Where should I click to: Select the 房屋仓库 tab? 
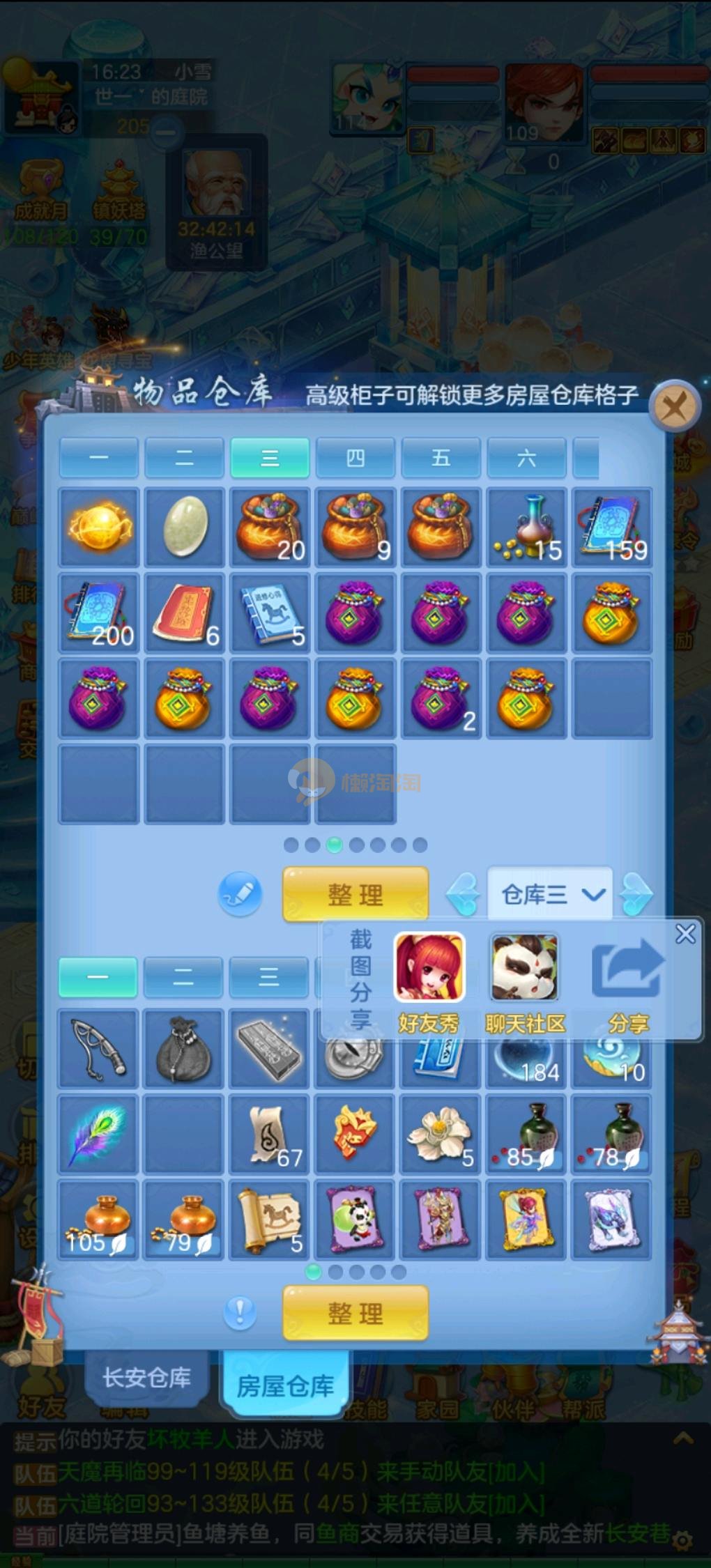(285, 1385)
